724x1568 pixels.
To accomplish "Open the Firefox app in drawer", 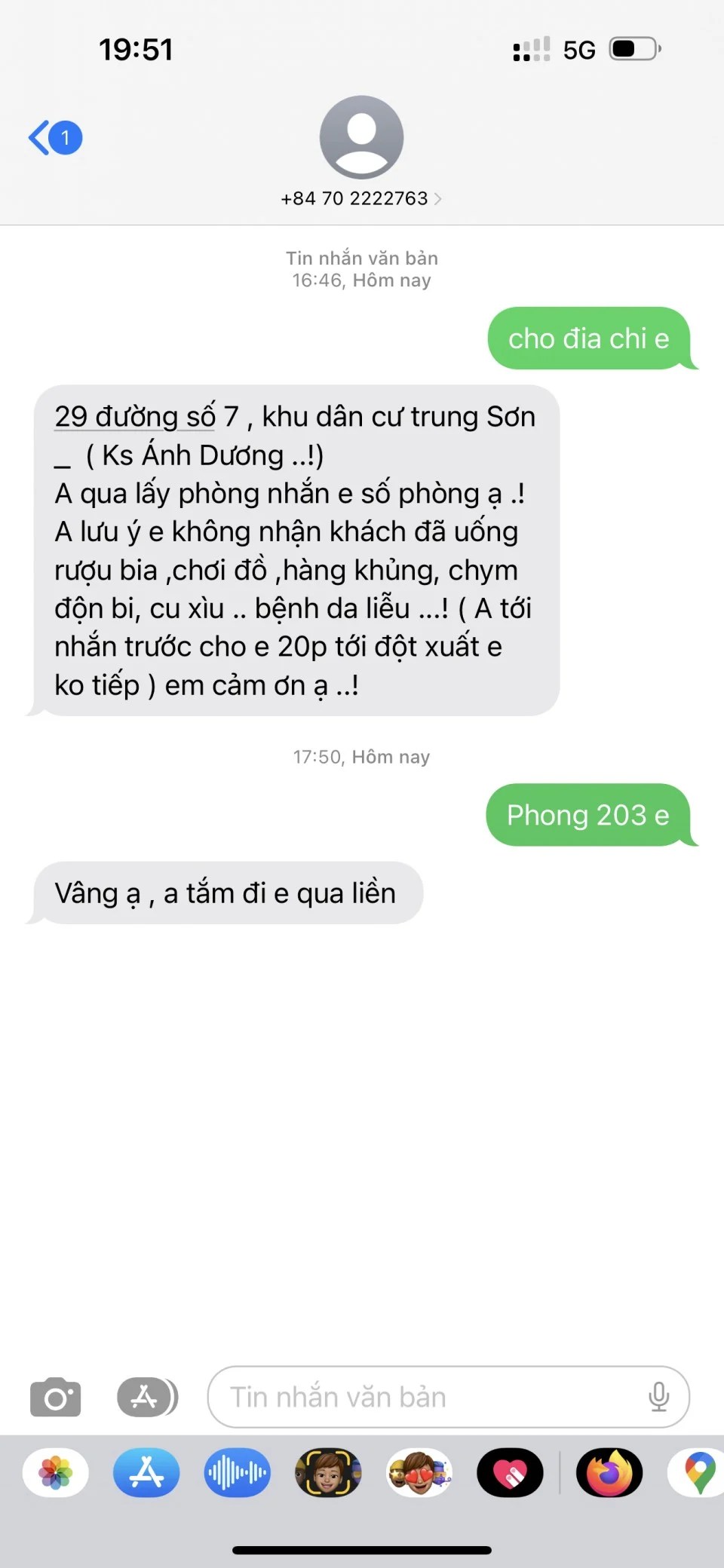I will tap(609, 1472).
